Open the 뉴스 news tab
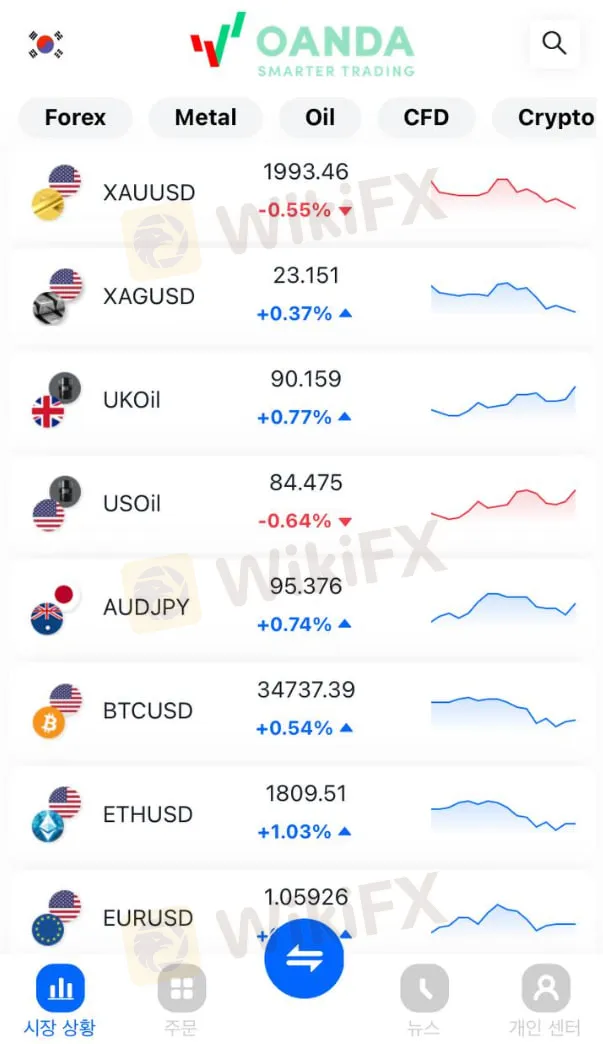This screenshot has height=1044, width=603. (424, 1000)
